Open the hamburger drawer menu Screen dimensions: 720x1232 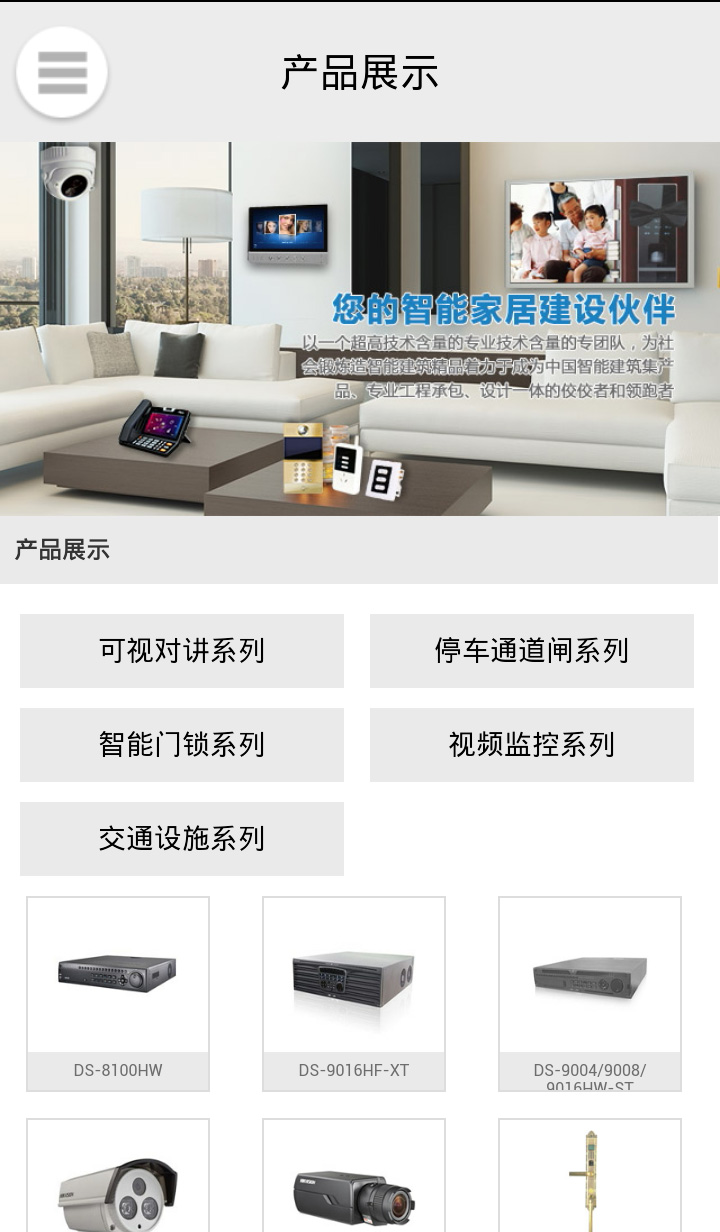(x=62, y=72)
